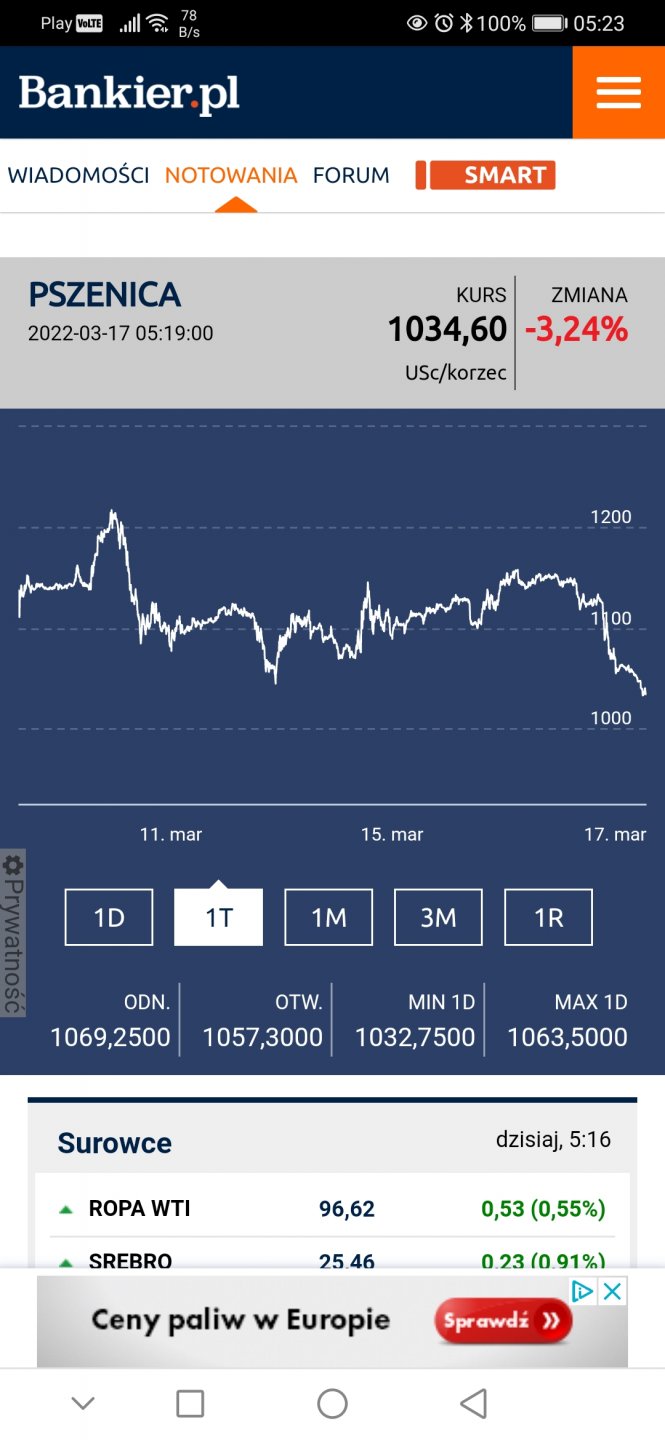Open the orange hamburger menu
This screenshot has height=1440, width=665.
618,93
